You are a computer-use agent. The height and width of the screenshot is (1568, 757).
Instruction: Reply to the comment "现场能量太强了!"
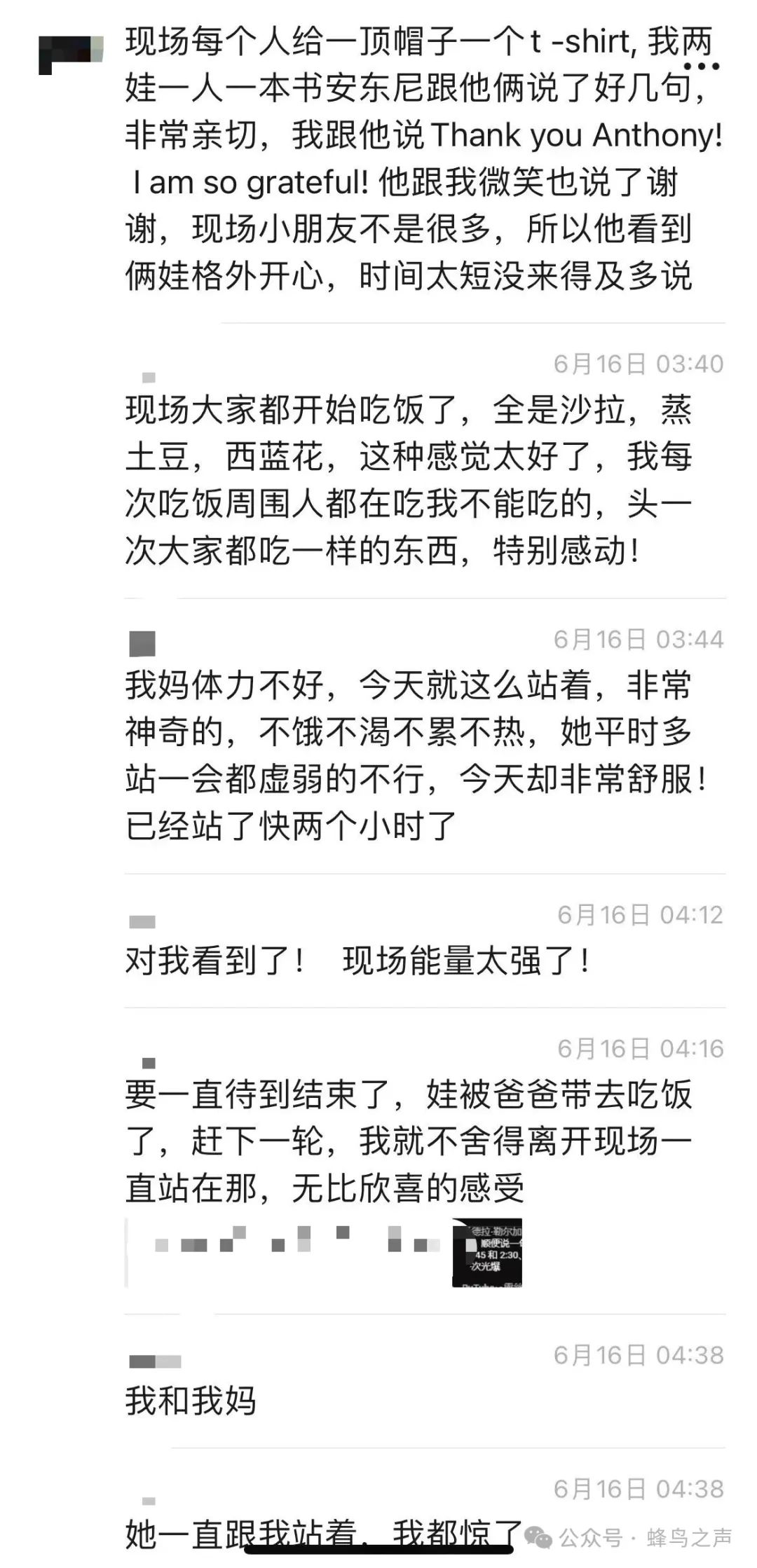[x=357, y=961]
